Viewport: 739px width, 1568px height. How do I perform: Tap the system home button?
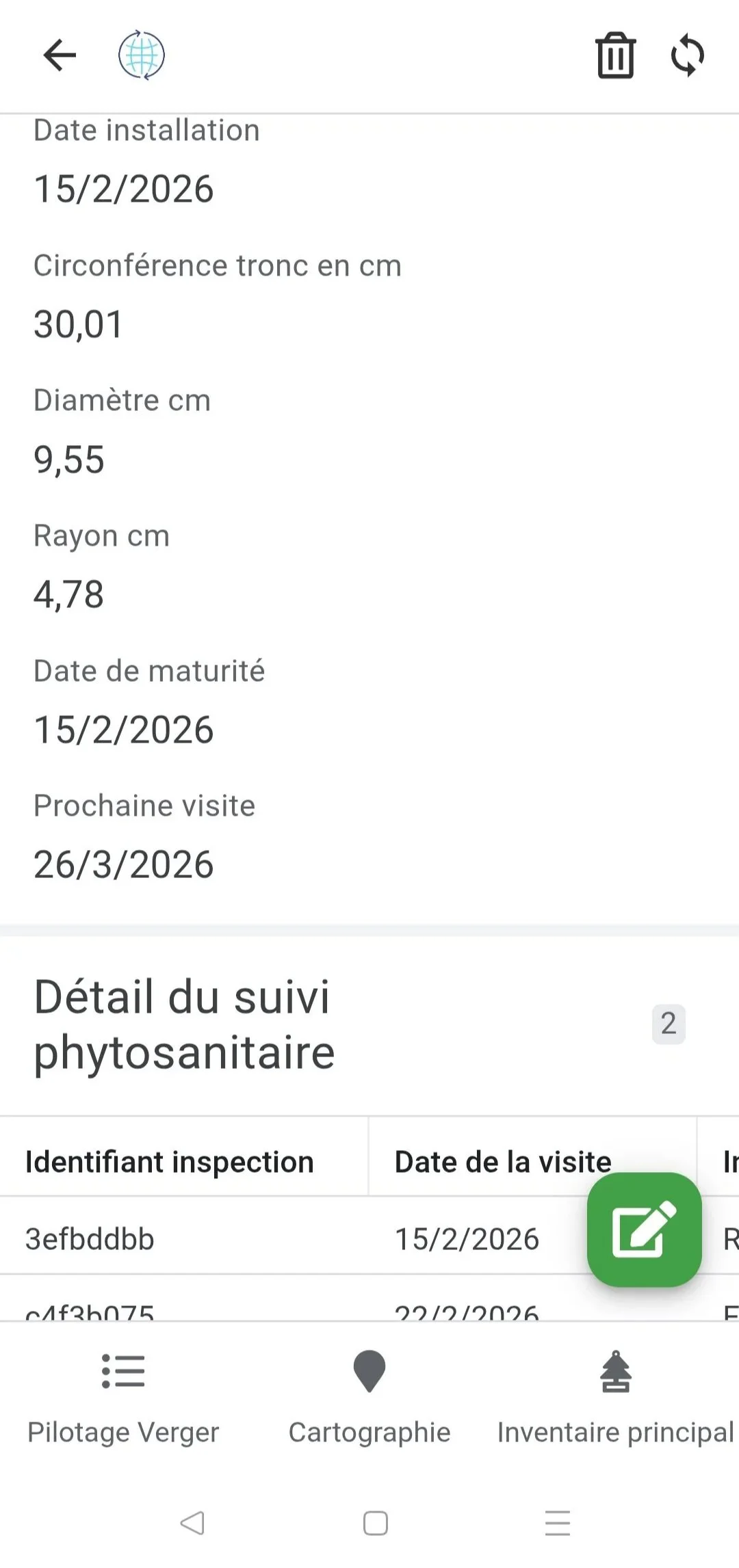point(376,1523)
